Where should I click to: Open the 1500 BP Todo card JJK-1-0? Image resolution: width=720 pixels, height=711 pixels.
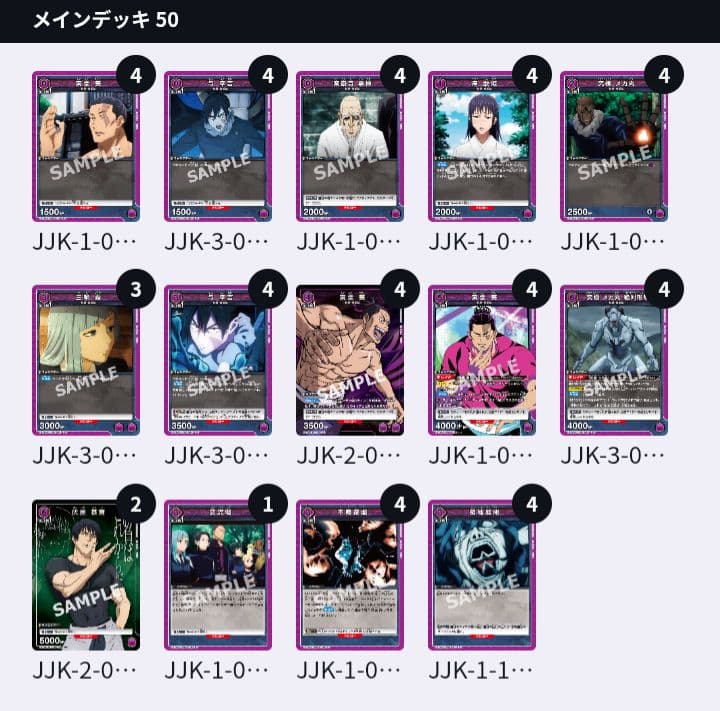coord(86,146)
